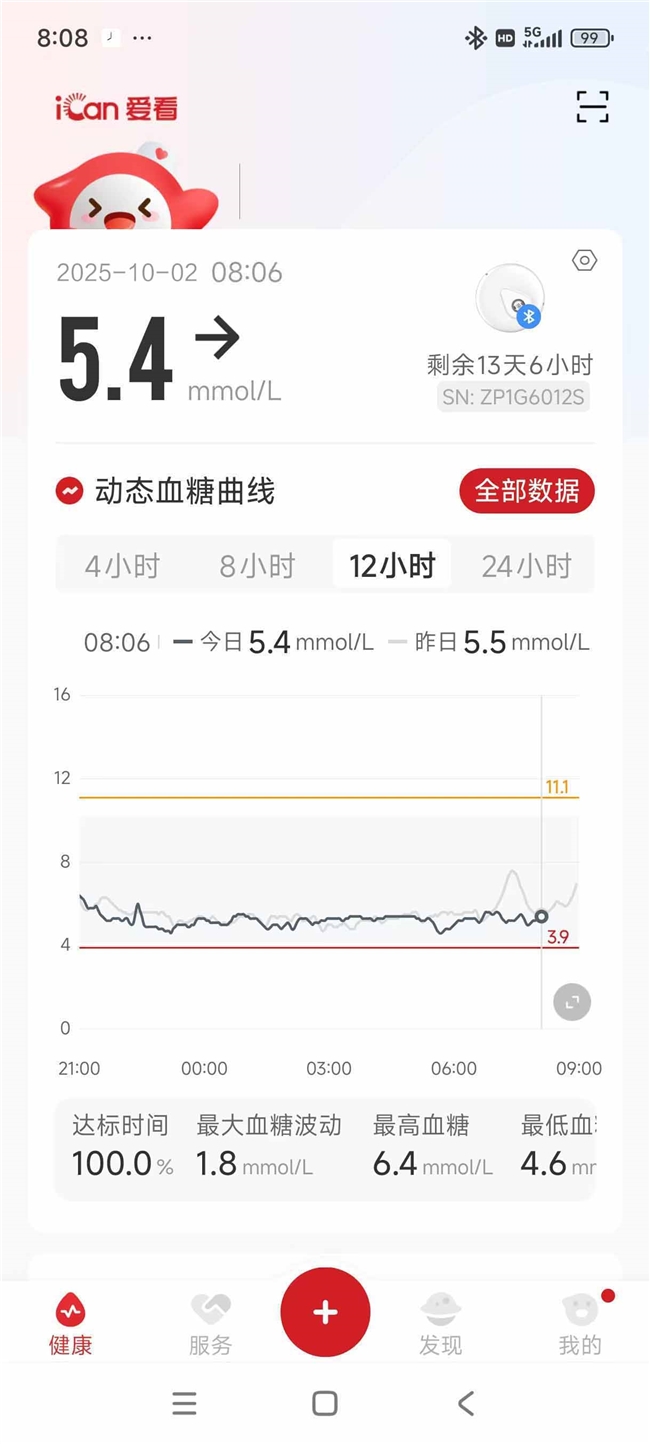The height and width of the screenshot is (1444, 650).
Task: Switch to the 服务 tab
Action: click(210, 1324)
